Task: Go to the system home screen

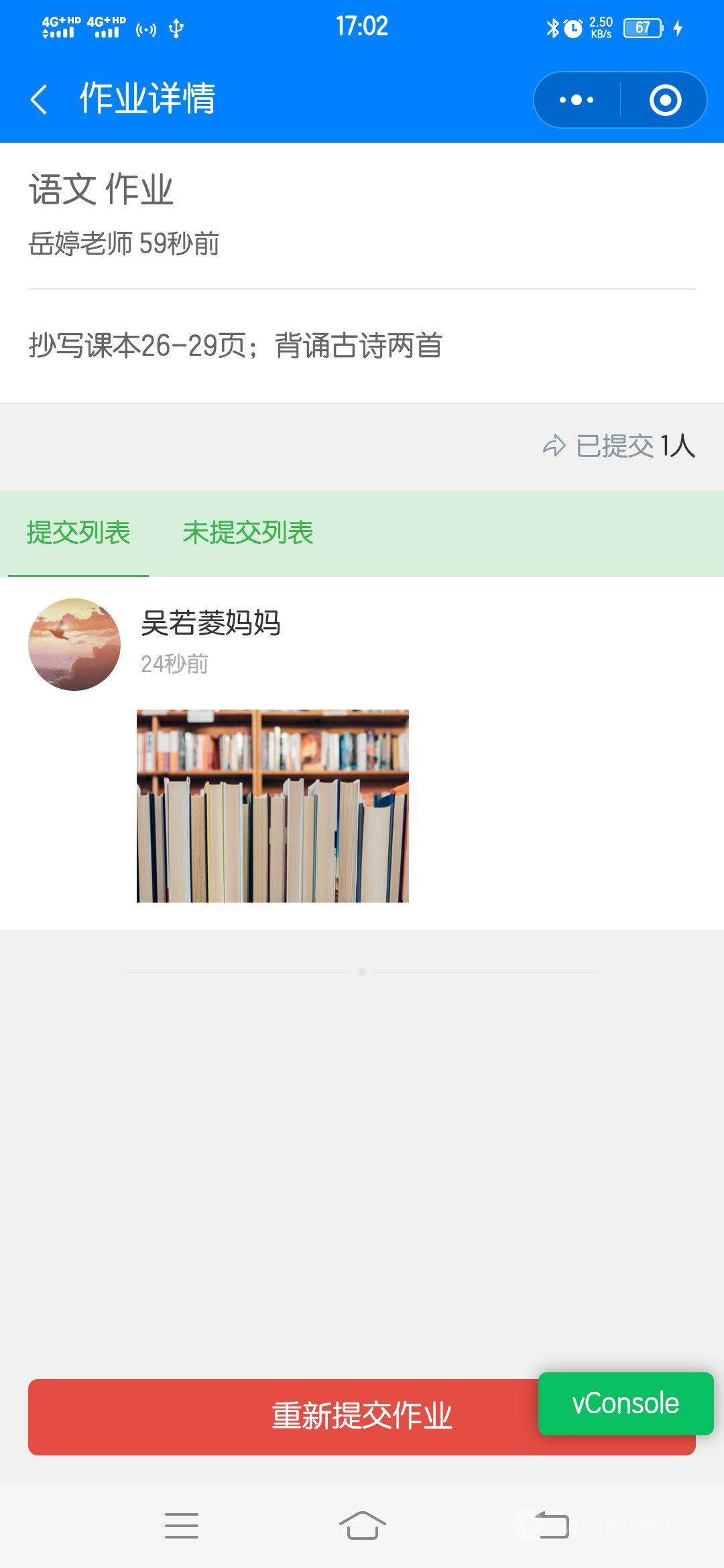Action: pyautogui.click(x=362, y=1525)
